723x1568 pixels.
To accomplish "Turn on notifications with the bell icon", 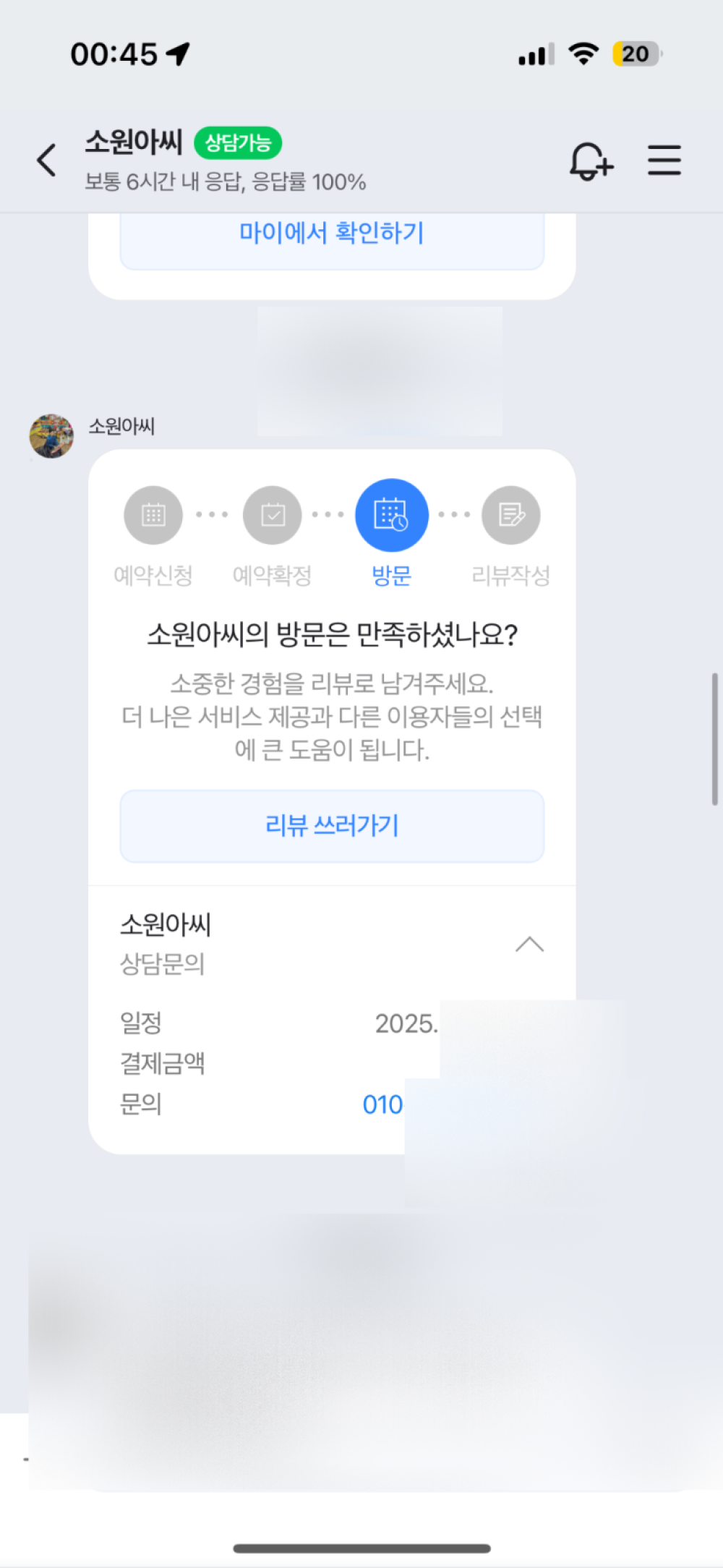I will pyautogui.click(x=591, y=160).
